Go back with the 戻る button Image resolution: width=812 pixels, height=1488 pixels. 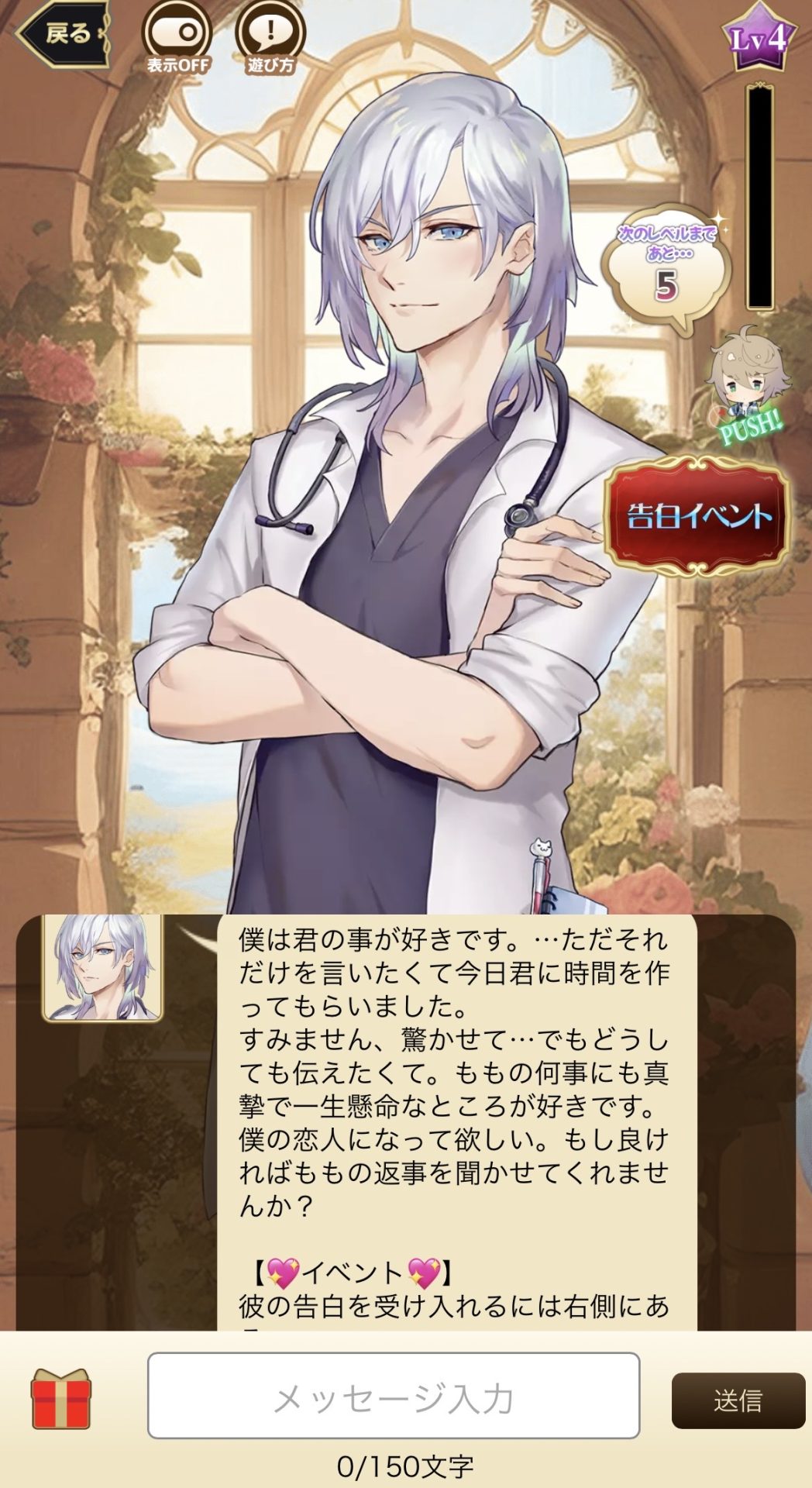point(64,34)
